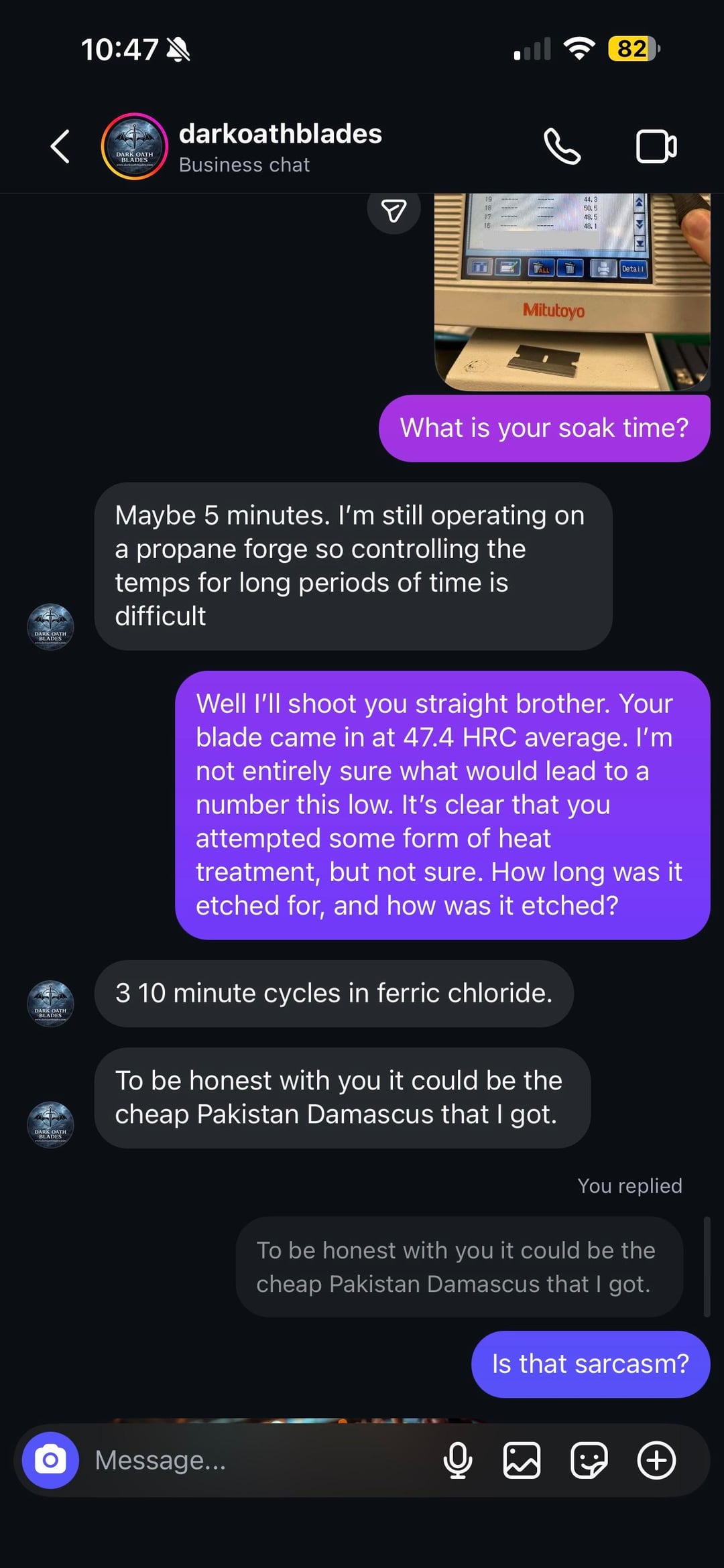Start a voice call with darkoathblades
724x1568 pixels.
pyautogui.click(x=562, y=147)
